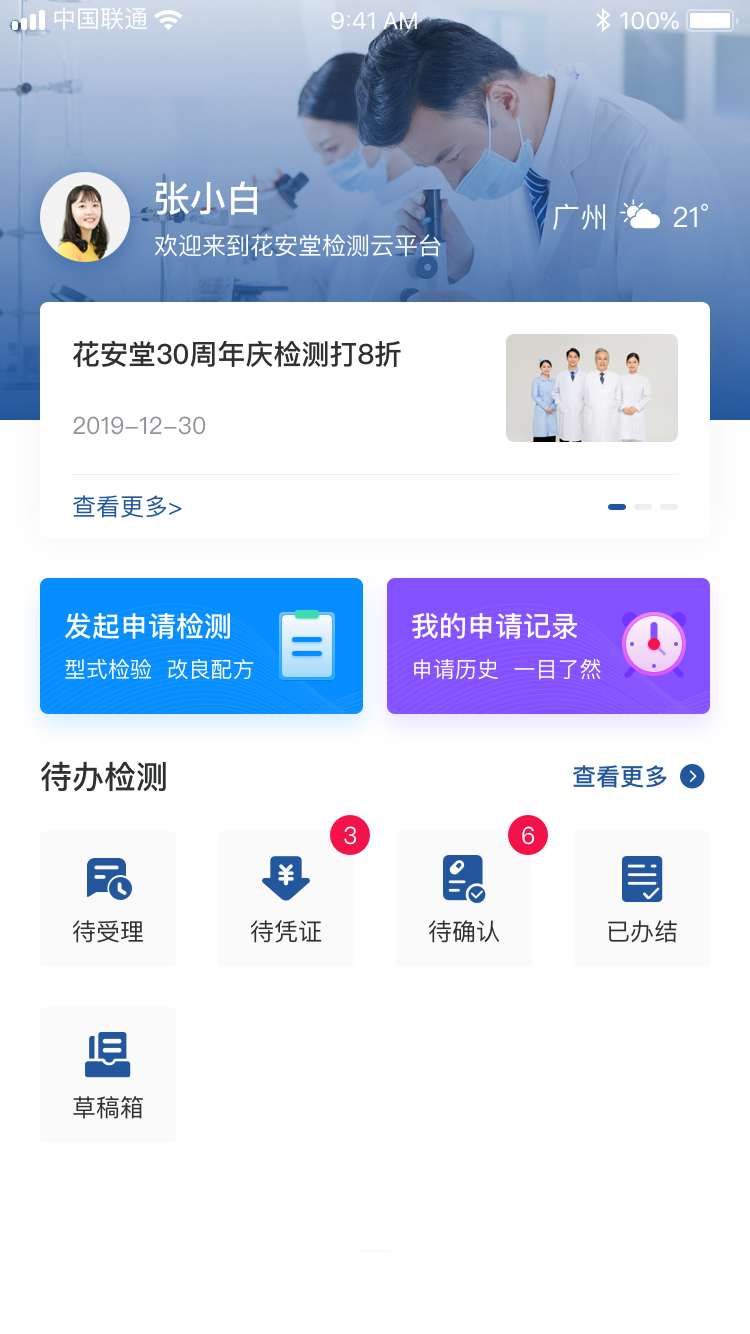Screen dimensions: 750x1334
Task: Click 查看更多> under the anniversary banner
Action: click(x=127, y=507)
